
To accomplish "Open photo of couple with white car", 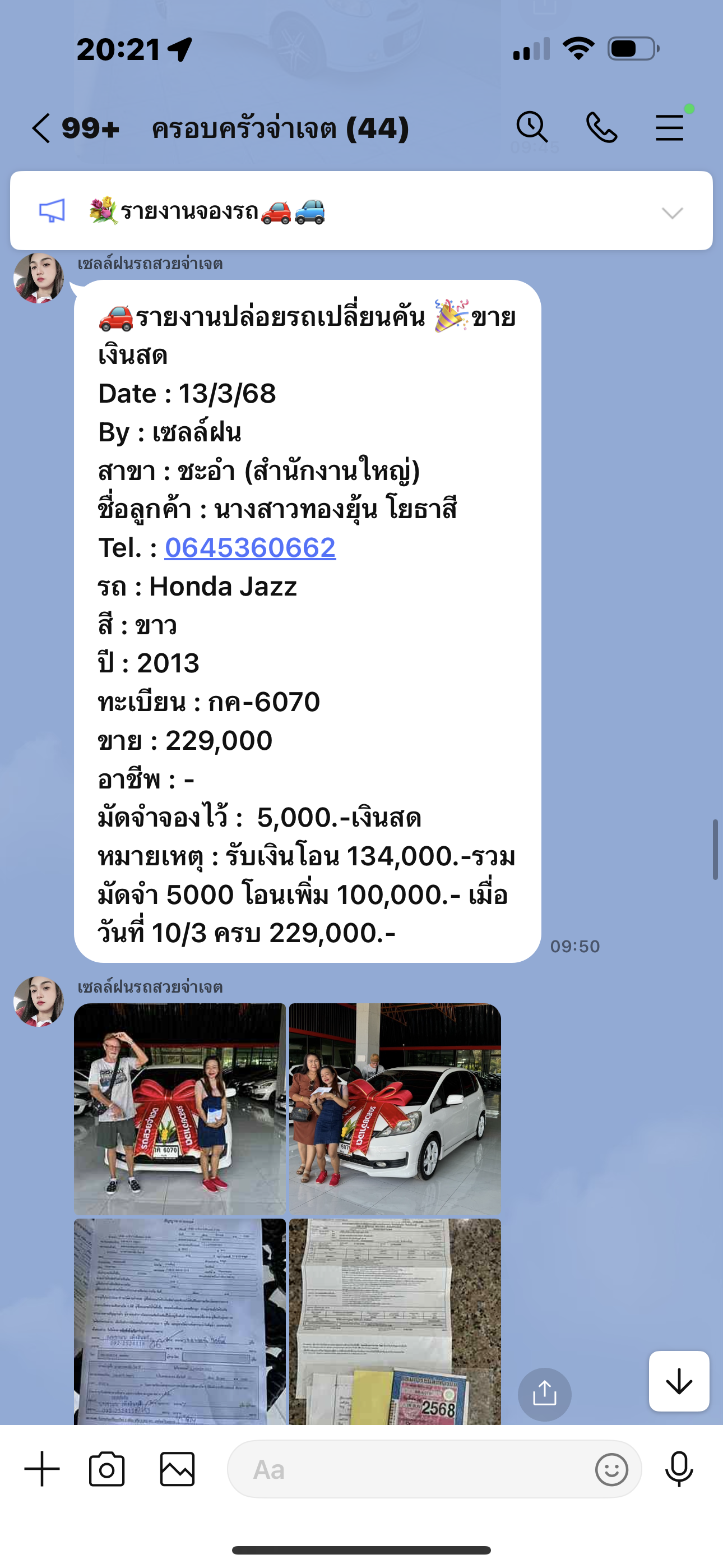I will pos(180,1109).
